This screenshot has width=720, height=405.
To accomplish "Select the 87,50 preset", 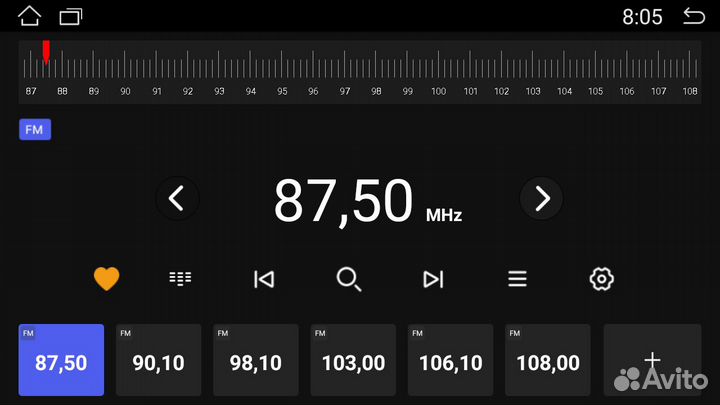I will [x=61, y=360].
